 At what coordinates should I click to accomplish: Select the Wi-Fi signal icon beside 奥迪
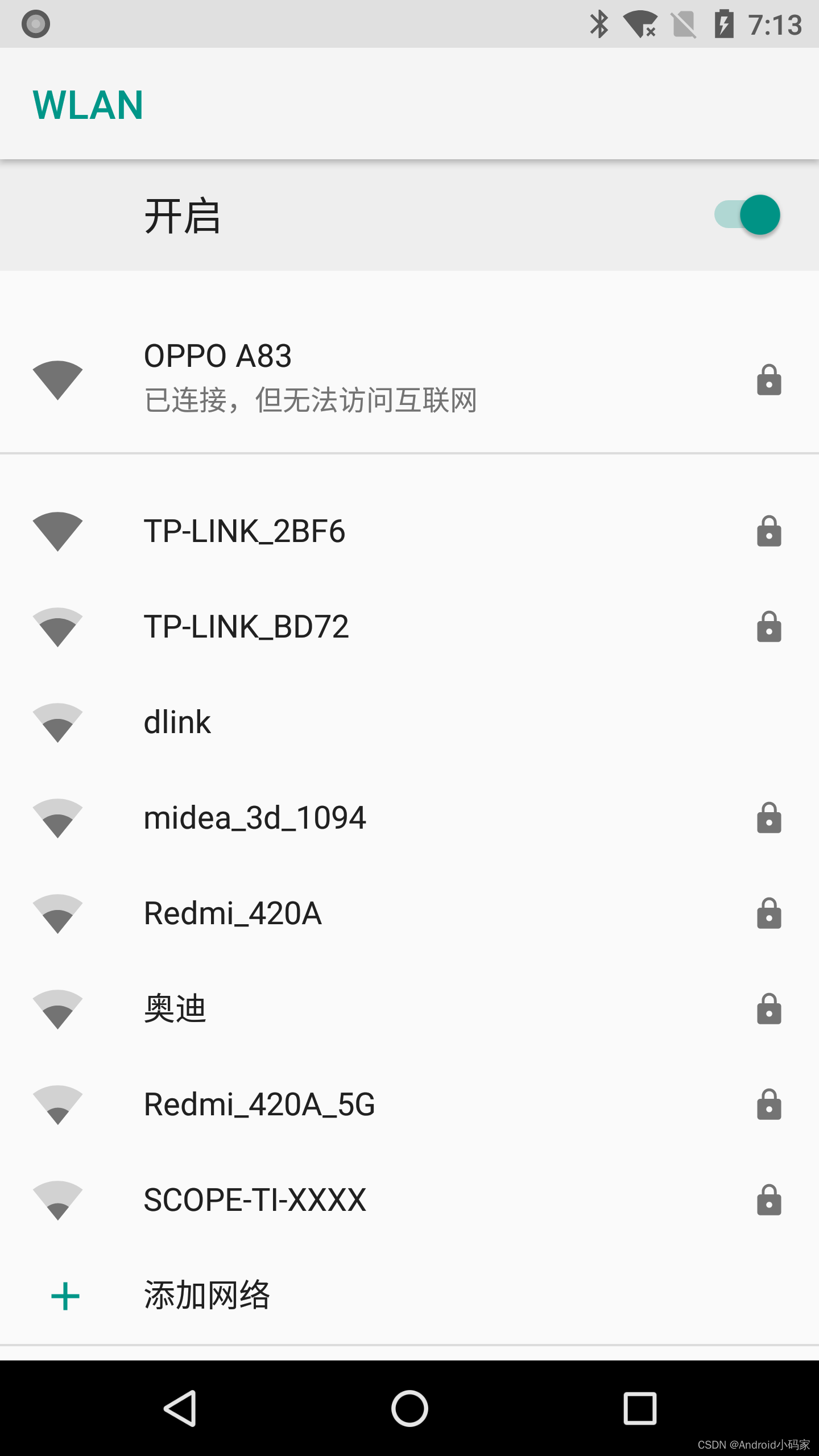click(57, 1008)
